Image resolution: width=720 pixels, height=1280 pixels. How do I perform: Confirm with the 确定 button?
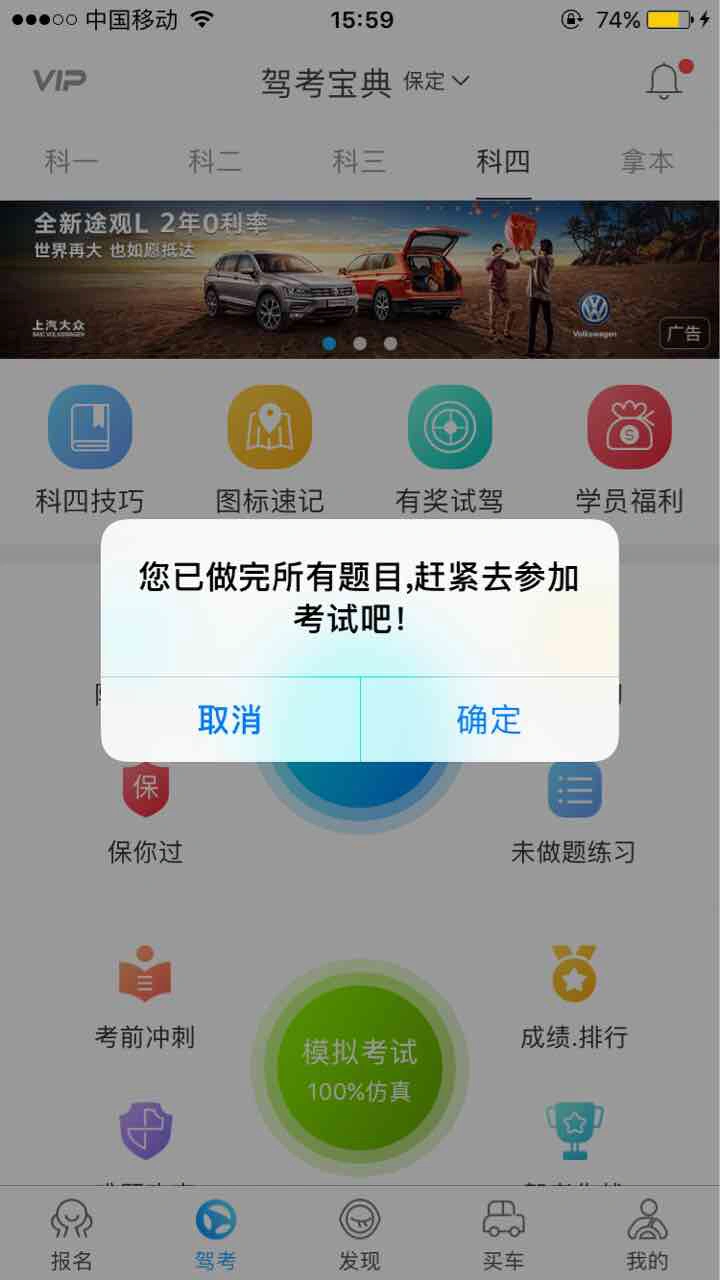pos(489,719)
